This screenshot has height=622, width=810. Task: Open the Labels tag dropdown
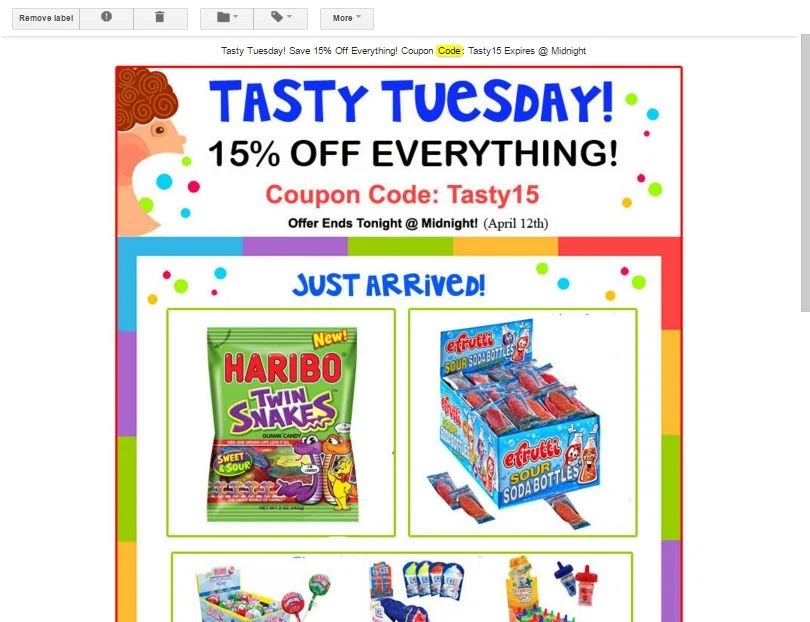coord(281,18)
